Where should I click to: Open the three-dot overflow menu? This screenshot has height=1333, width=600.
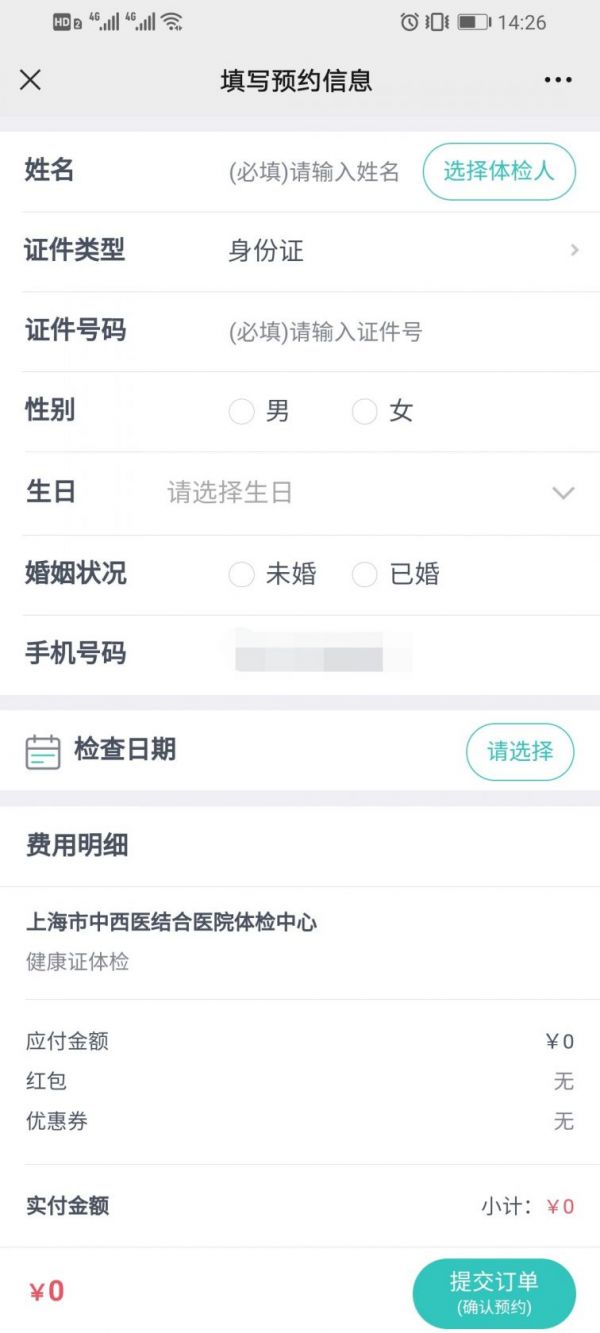[558, 81]
